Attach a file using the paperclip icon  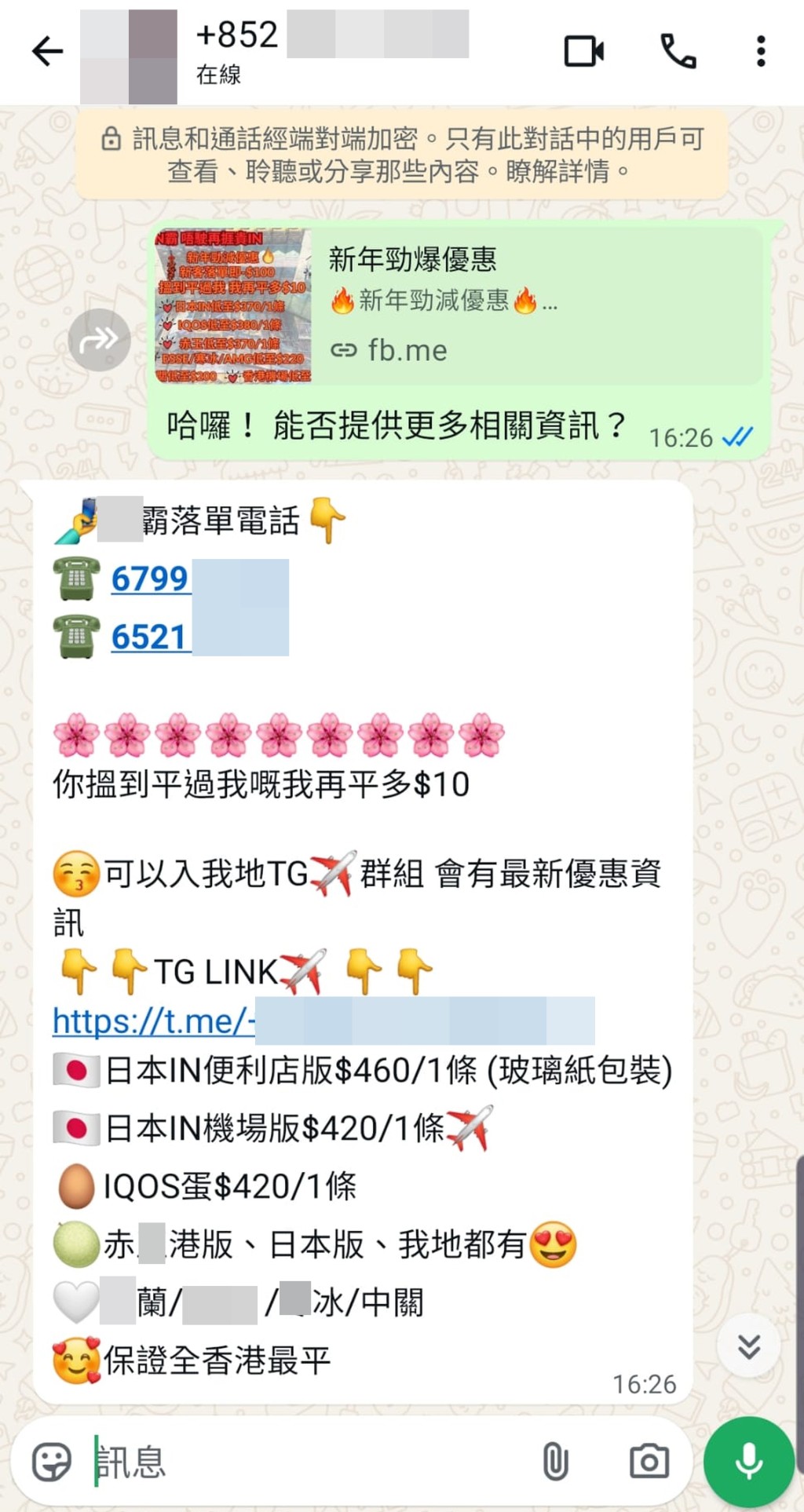(554, 1459)
